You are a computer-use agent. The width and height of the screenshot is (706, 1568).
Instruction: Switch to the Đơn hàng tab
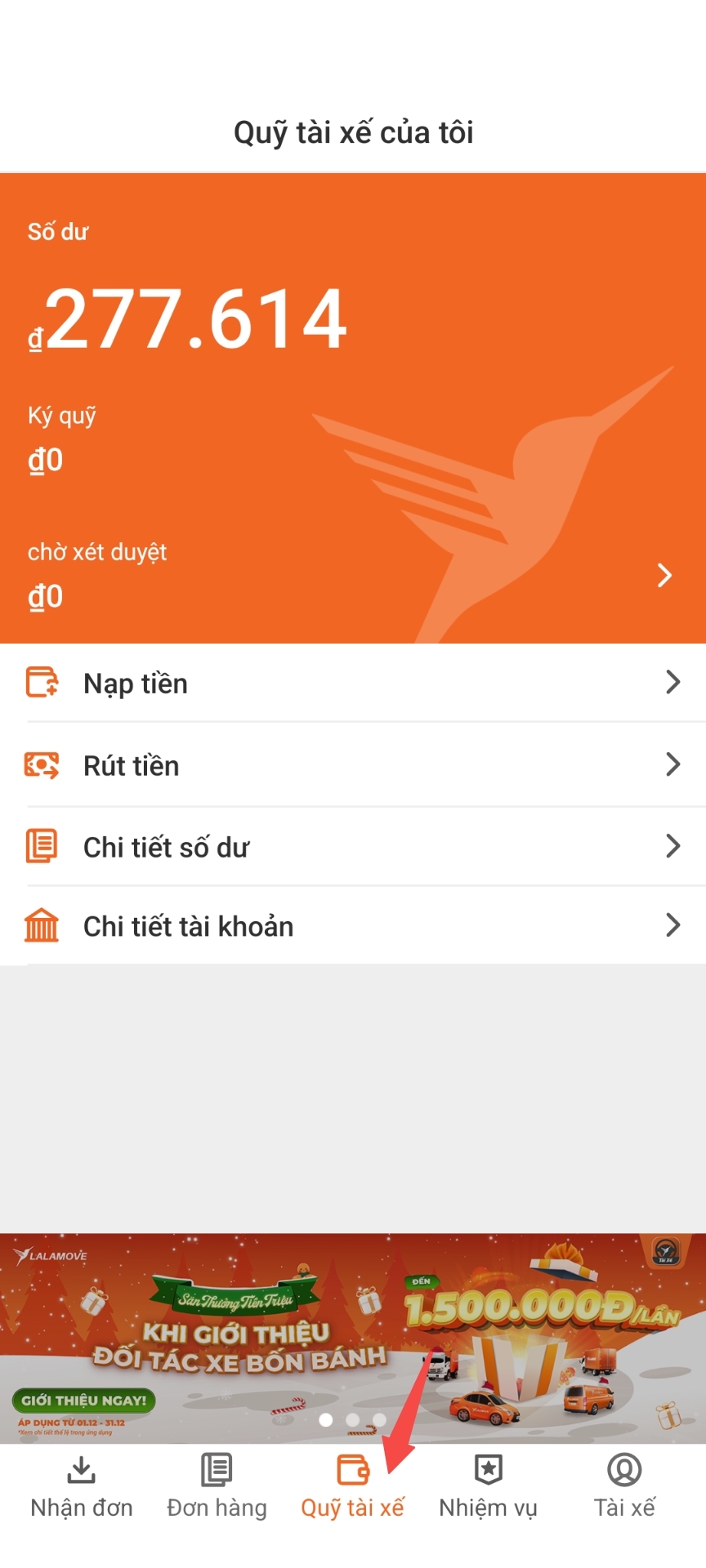tap(216, 1486)
